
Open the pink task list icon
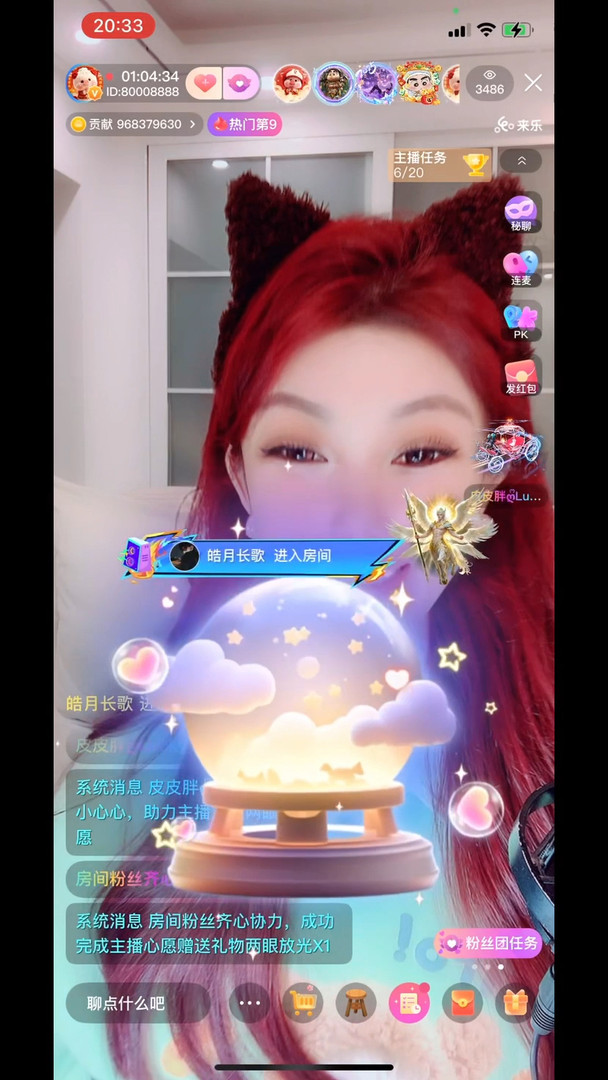[x=409, y=1003]
